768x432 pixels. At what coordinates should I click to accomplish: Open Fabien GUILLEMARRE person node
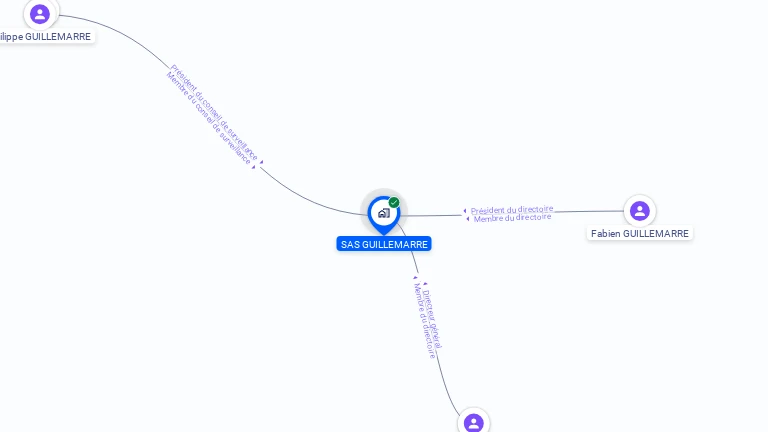point(639,211)
